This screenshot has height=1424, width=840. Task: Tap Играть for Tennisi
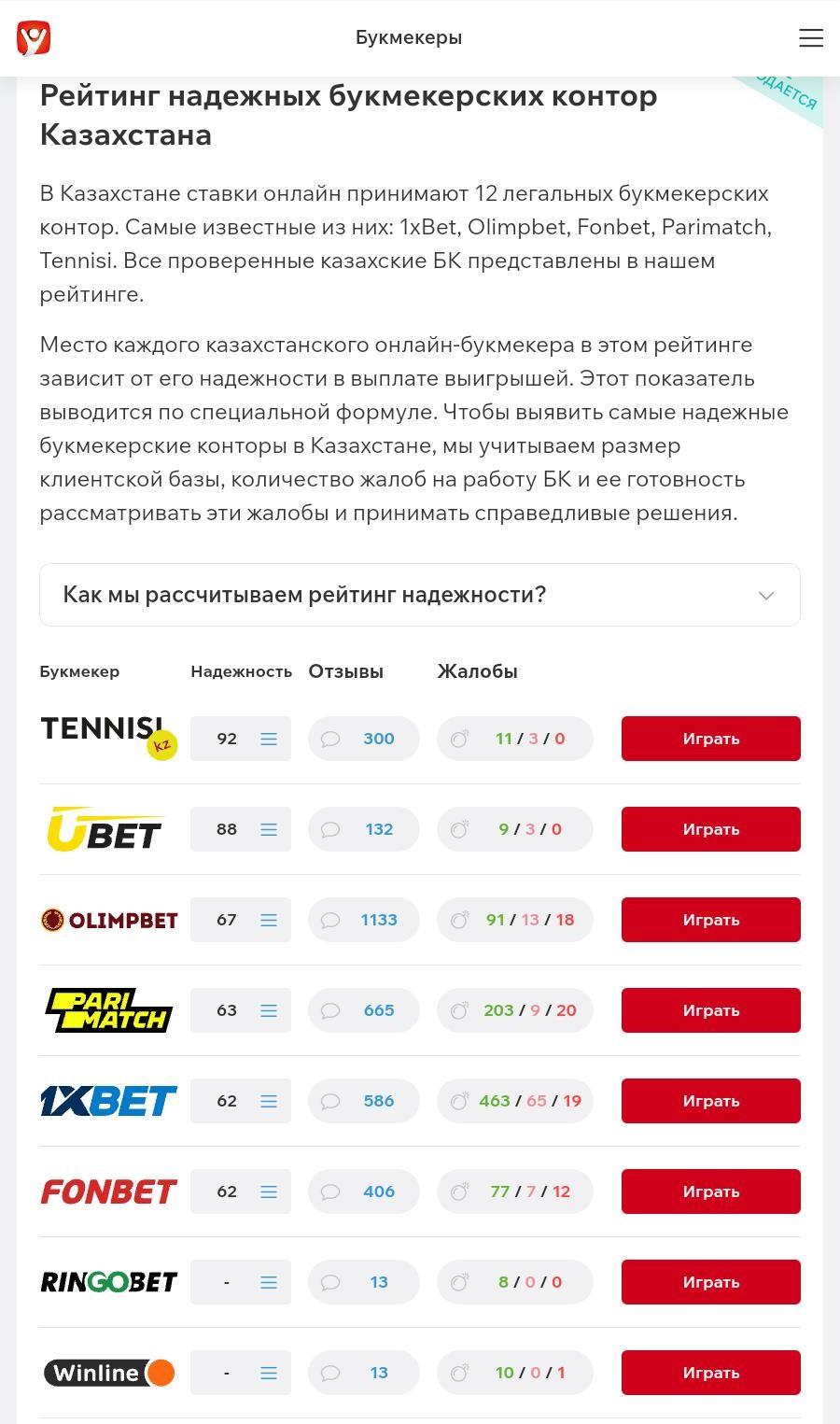pyautogui.click(x=711, y=739)
